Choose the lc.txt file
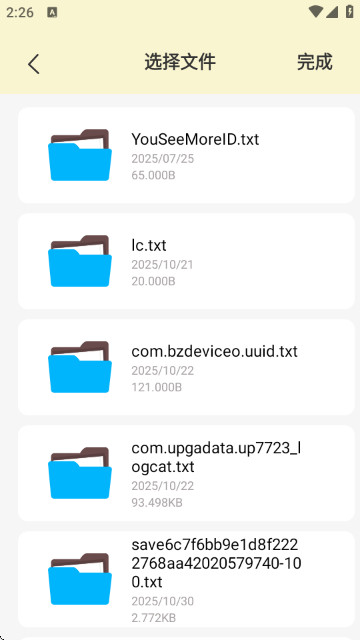This screenshot has height=640, width=360. [186, 261]
